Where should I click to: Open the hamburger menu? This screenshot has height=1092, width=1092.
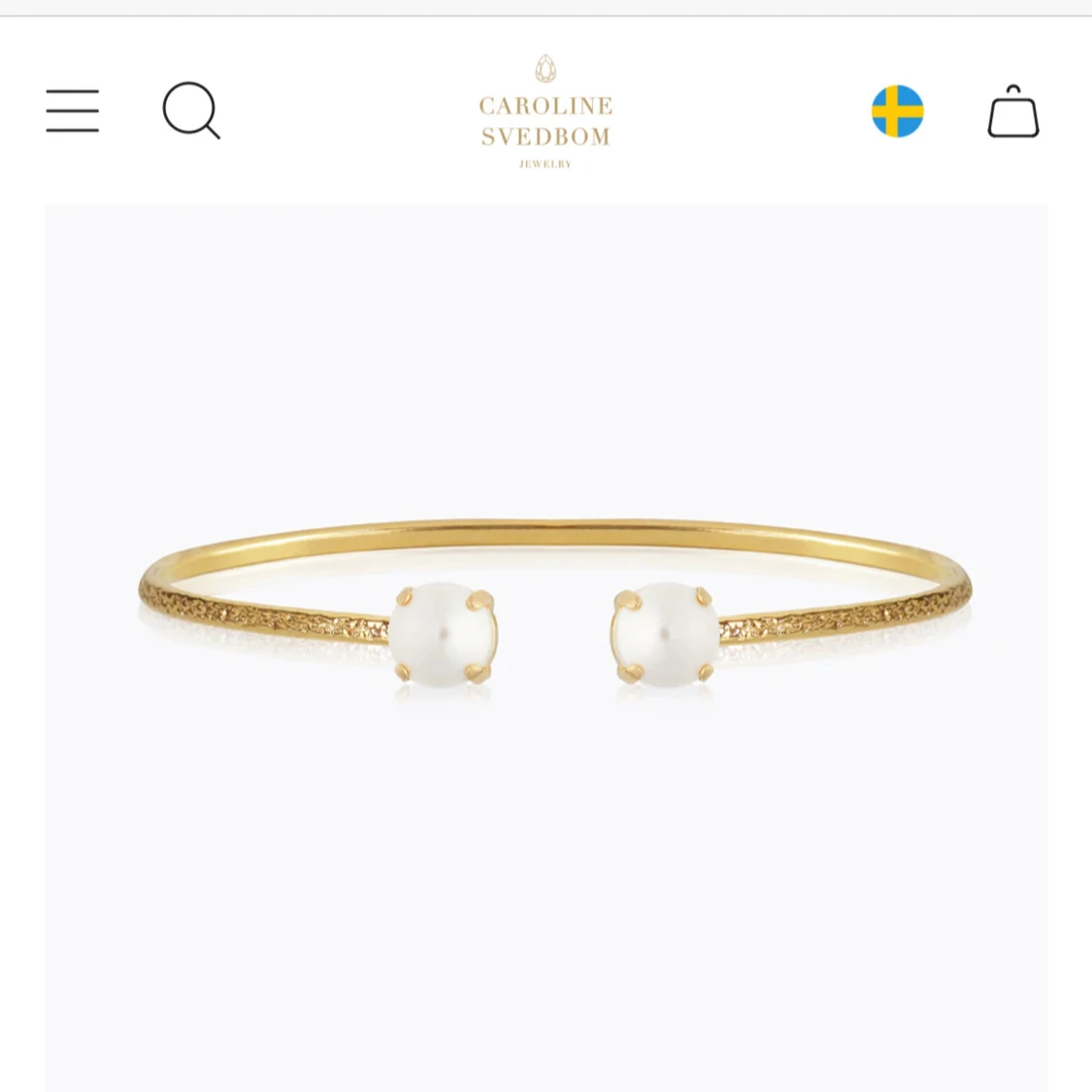coord(73,111)
